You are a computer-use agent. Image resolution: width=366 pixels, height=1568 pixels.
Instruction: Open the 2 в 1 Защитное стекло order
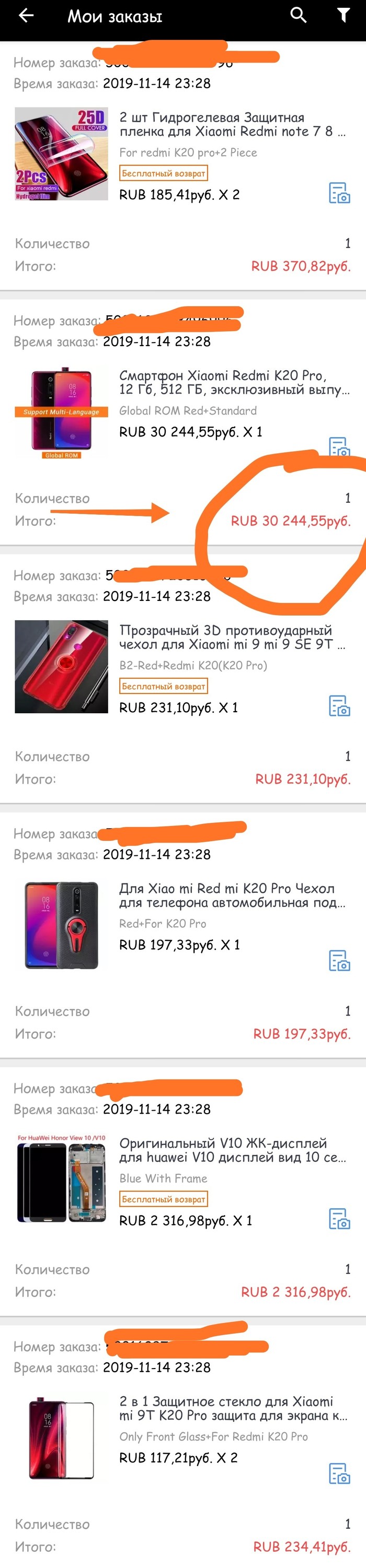click(x=232, y=1409)
